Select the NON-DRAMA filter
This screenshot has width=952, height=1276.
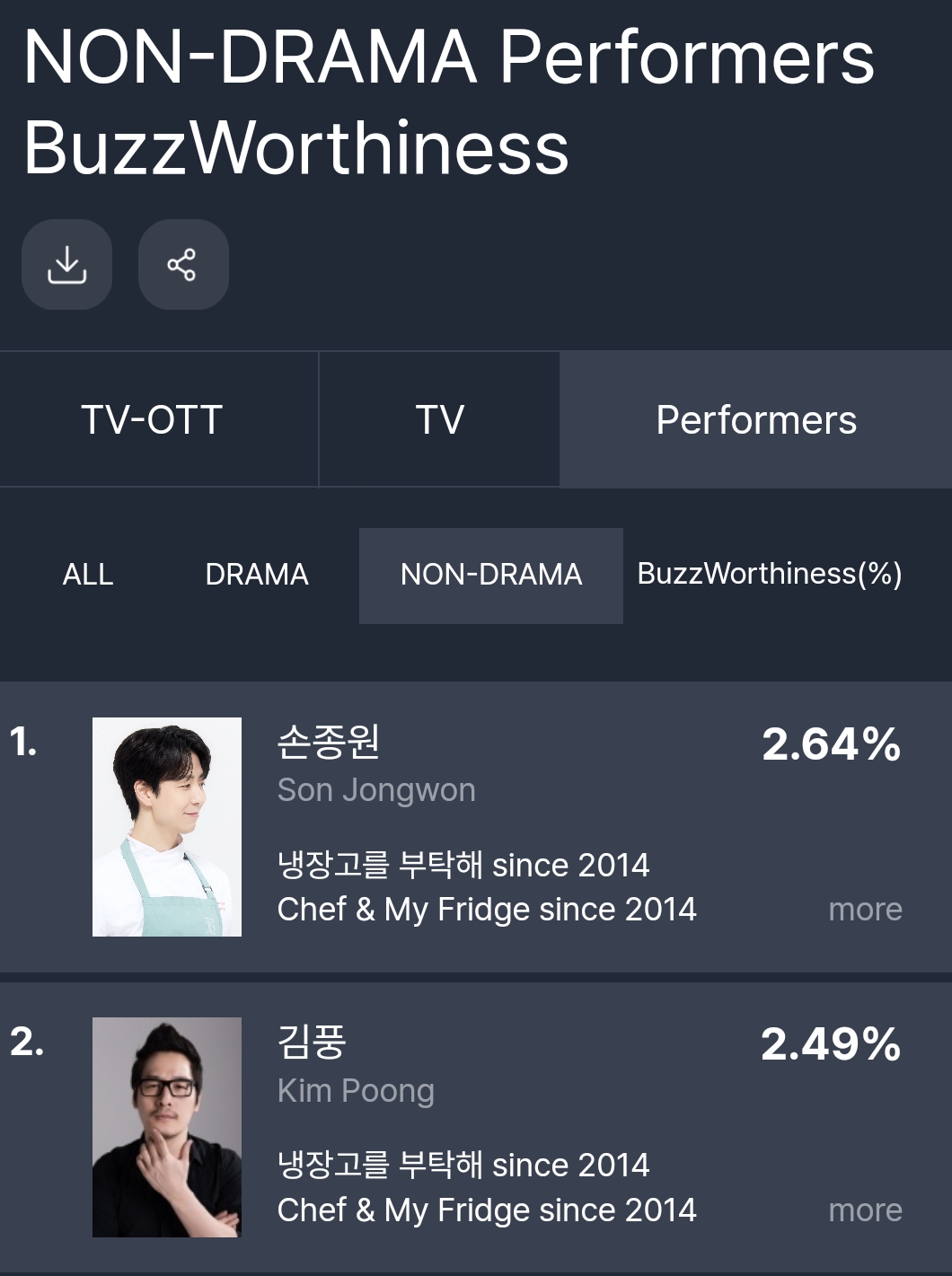point(491,575)
